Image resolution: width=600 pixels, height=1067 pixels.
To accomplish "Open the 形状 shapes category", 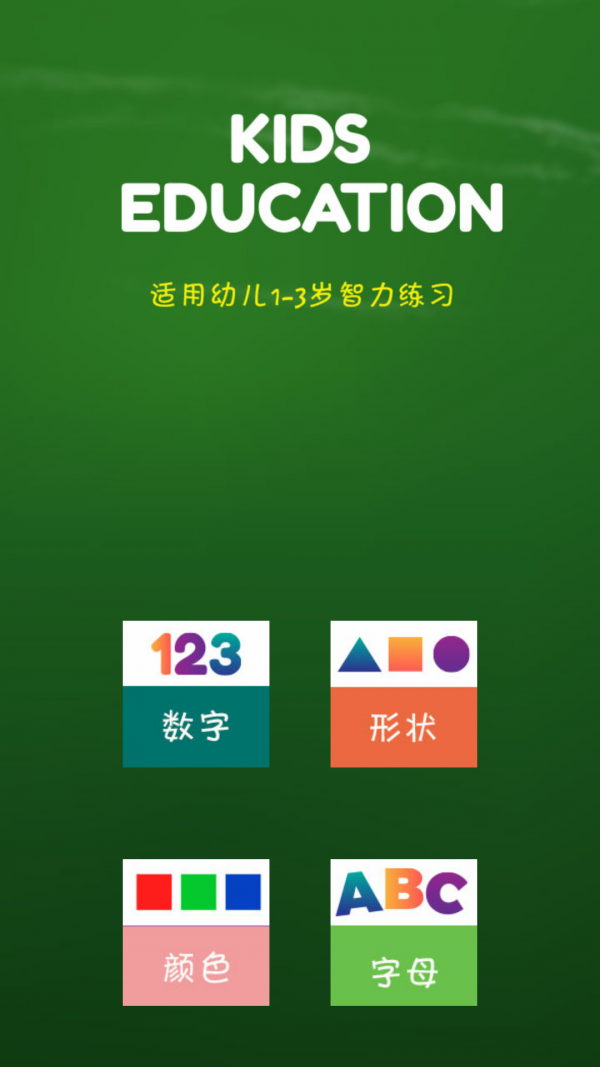I will click(x=403, y=694).
